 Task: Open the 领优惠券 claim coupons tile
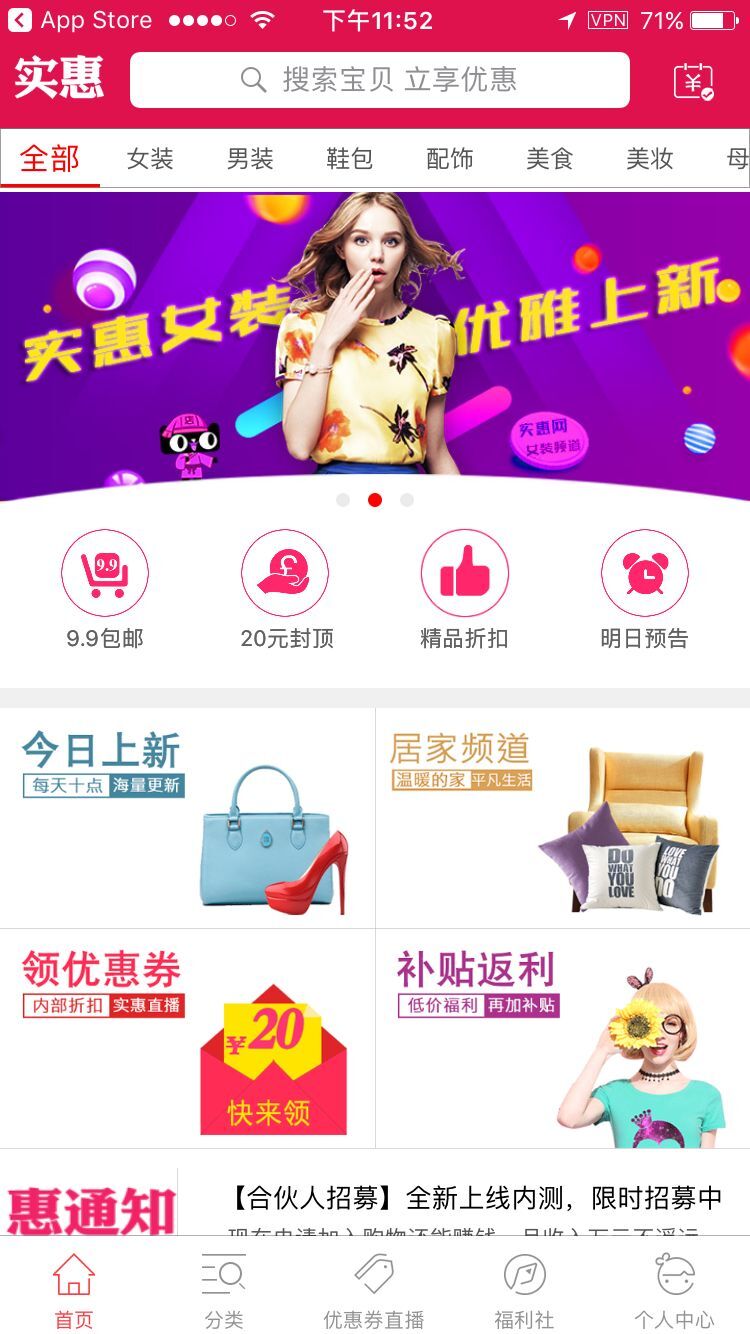(185, 1040)
